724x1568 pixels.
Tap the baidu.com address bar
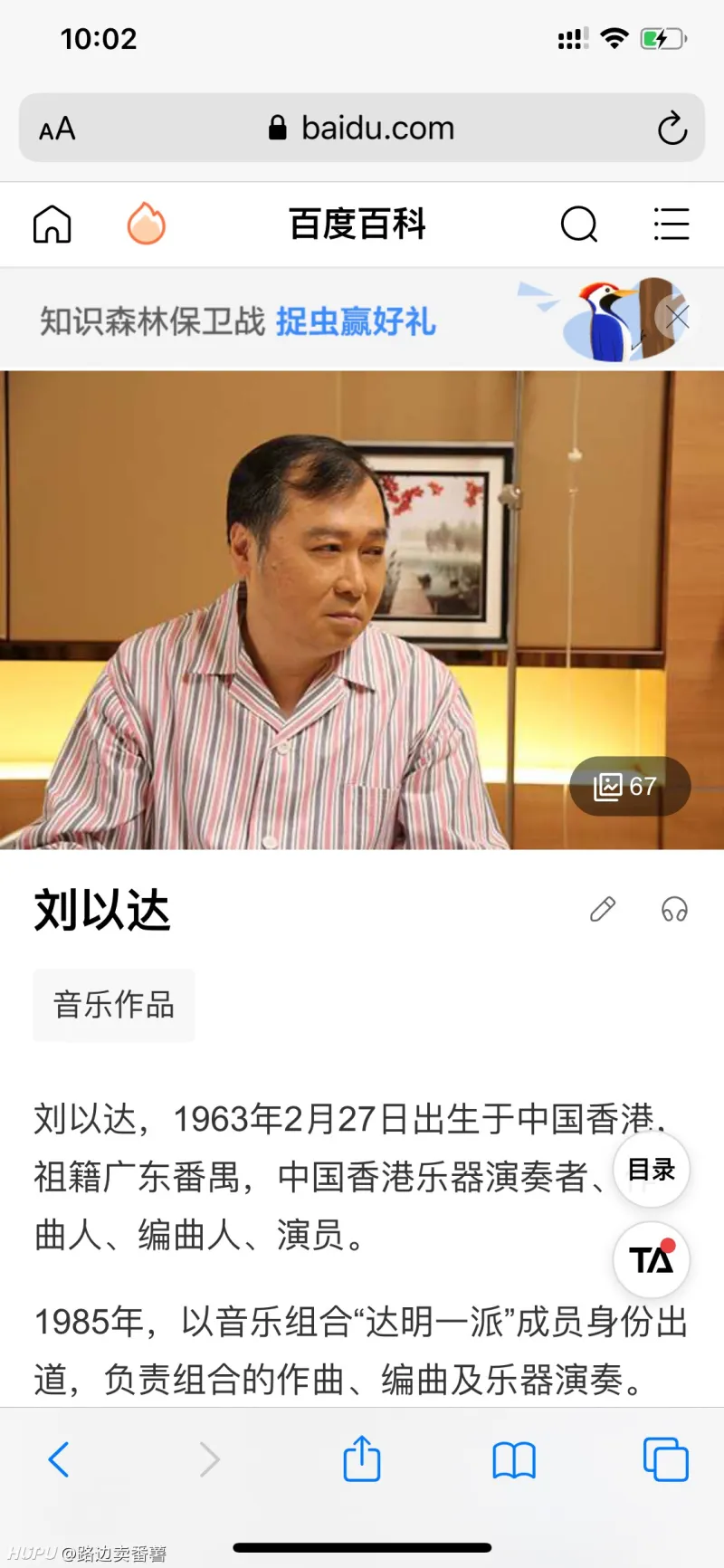362,129
